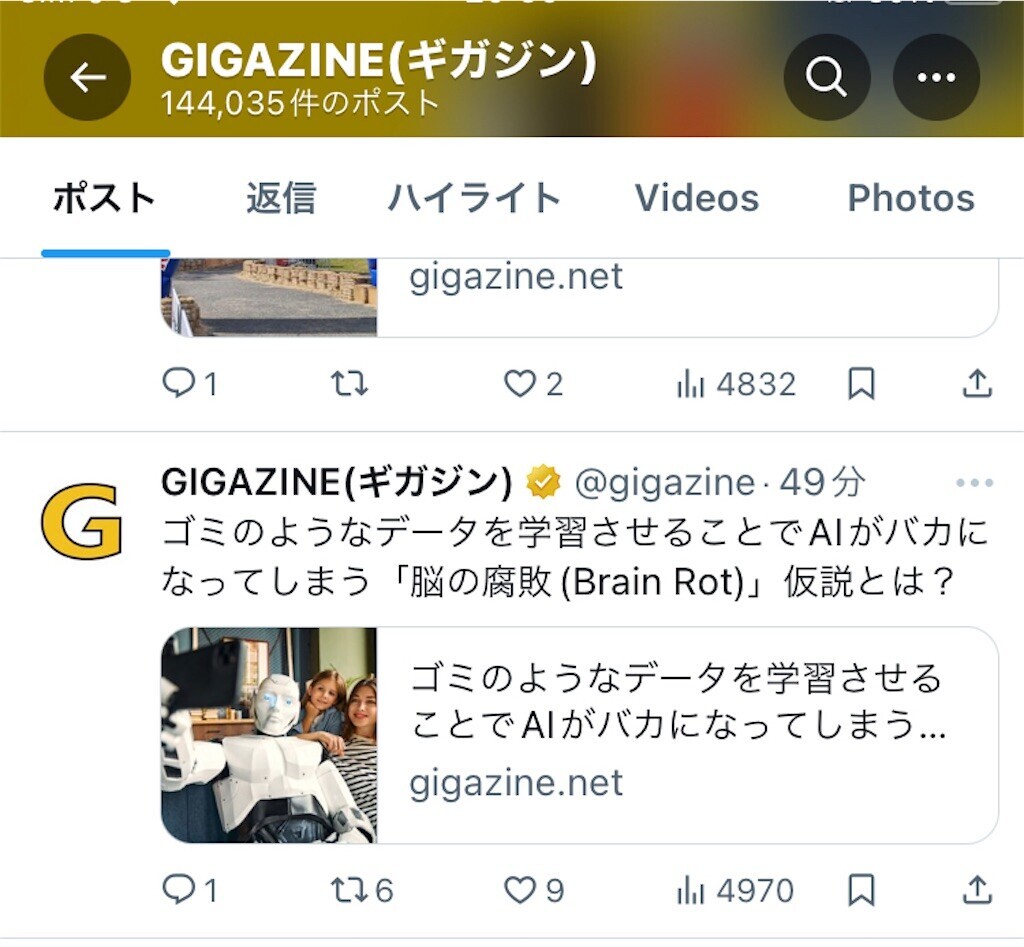
Task: Switch to the Photos tab
Action: coord(910,198)
